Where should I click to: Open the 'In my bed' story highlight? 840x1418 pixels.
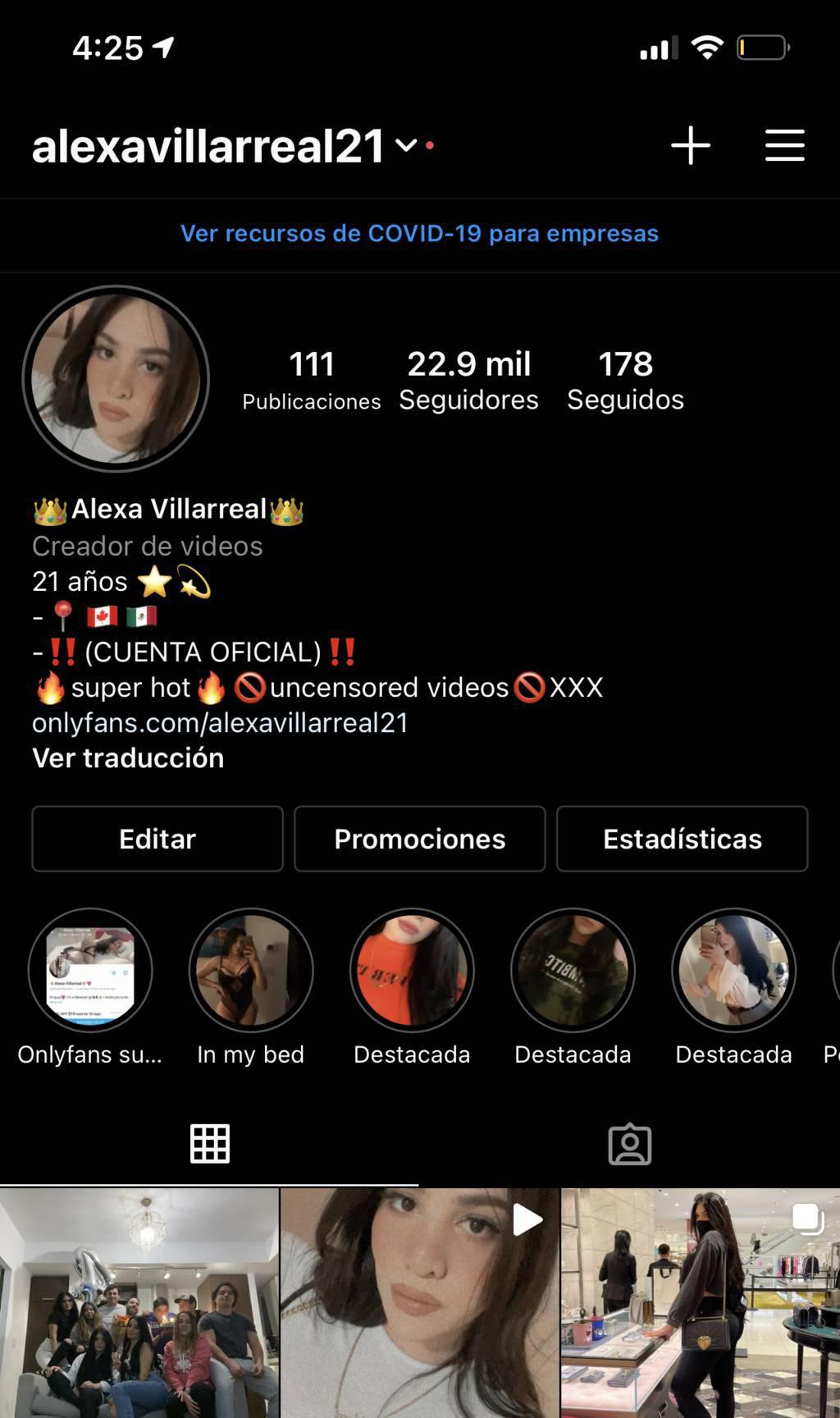click(251, 971)
